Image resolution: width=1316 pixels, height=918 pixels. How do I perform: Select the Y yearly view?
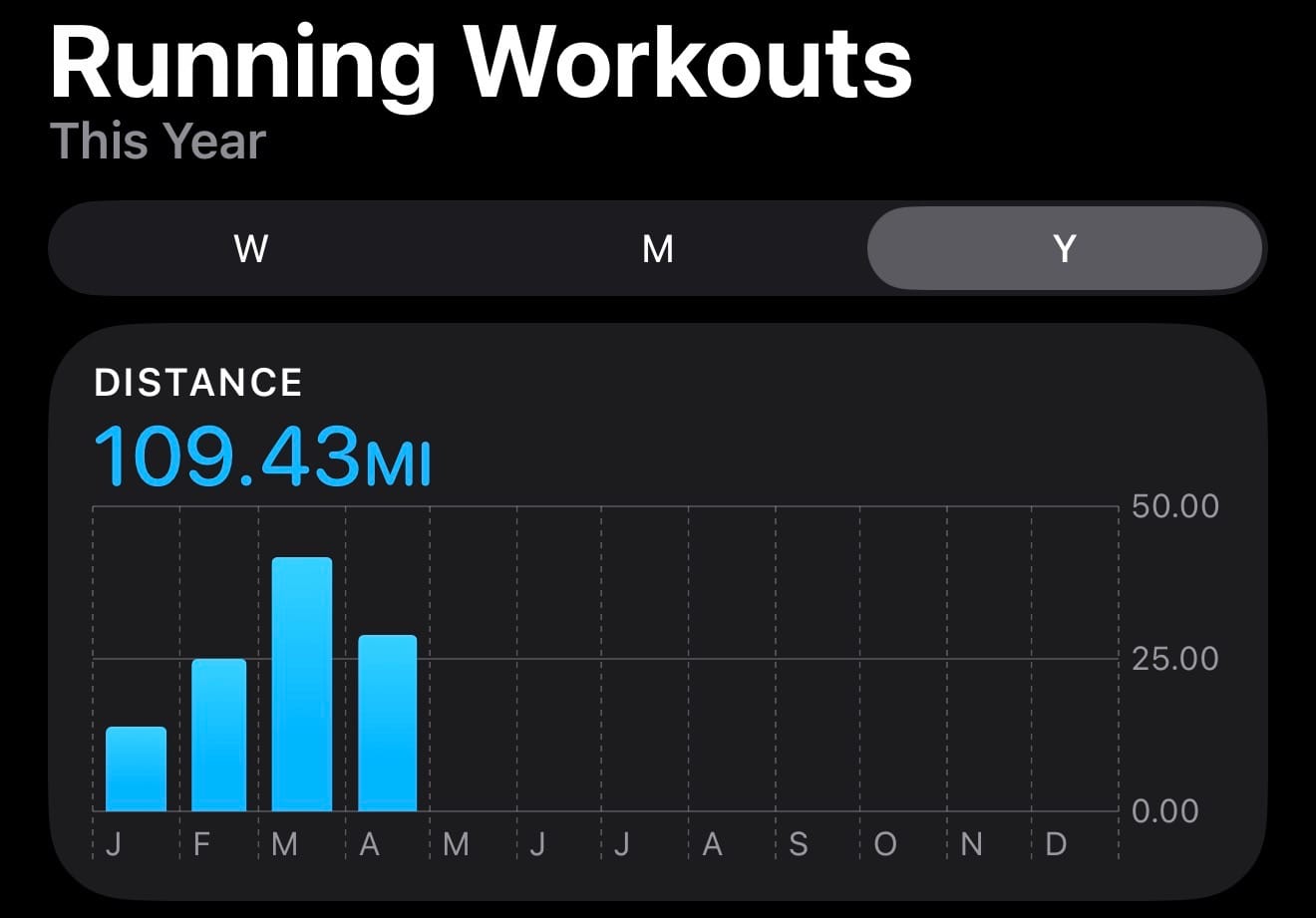pos(1064,248)
